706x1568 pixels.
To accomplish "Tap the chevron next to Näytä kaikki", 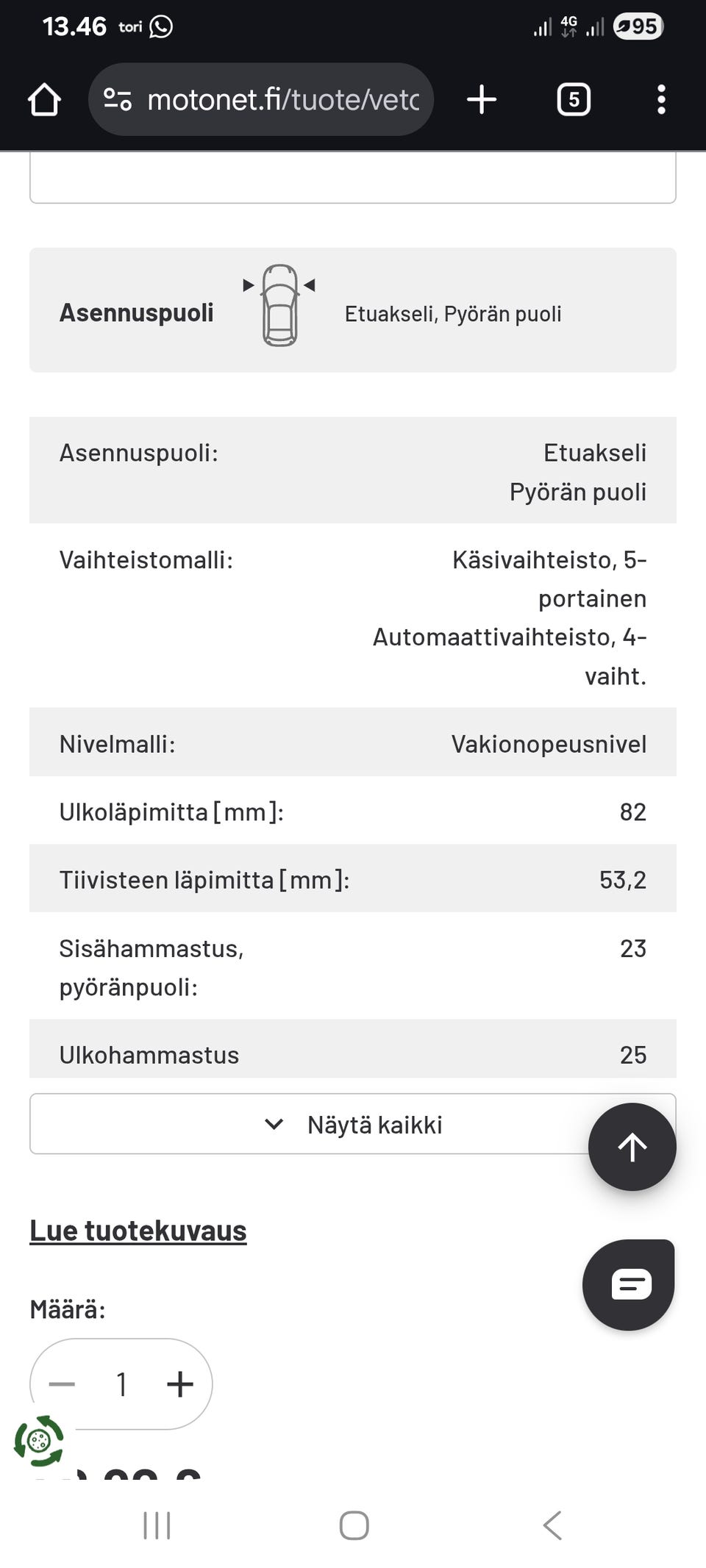I will 273,1124.
